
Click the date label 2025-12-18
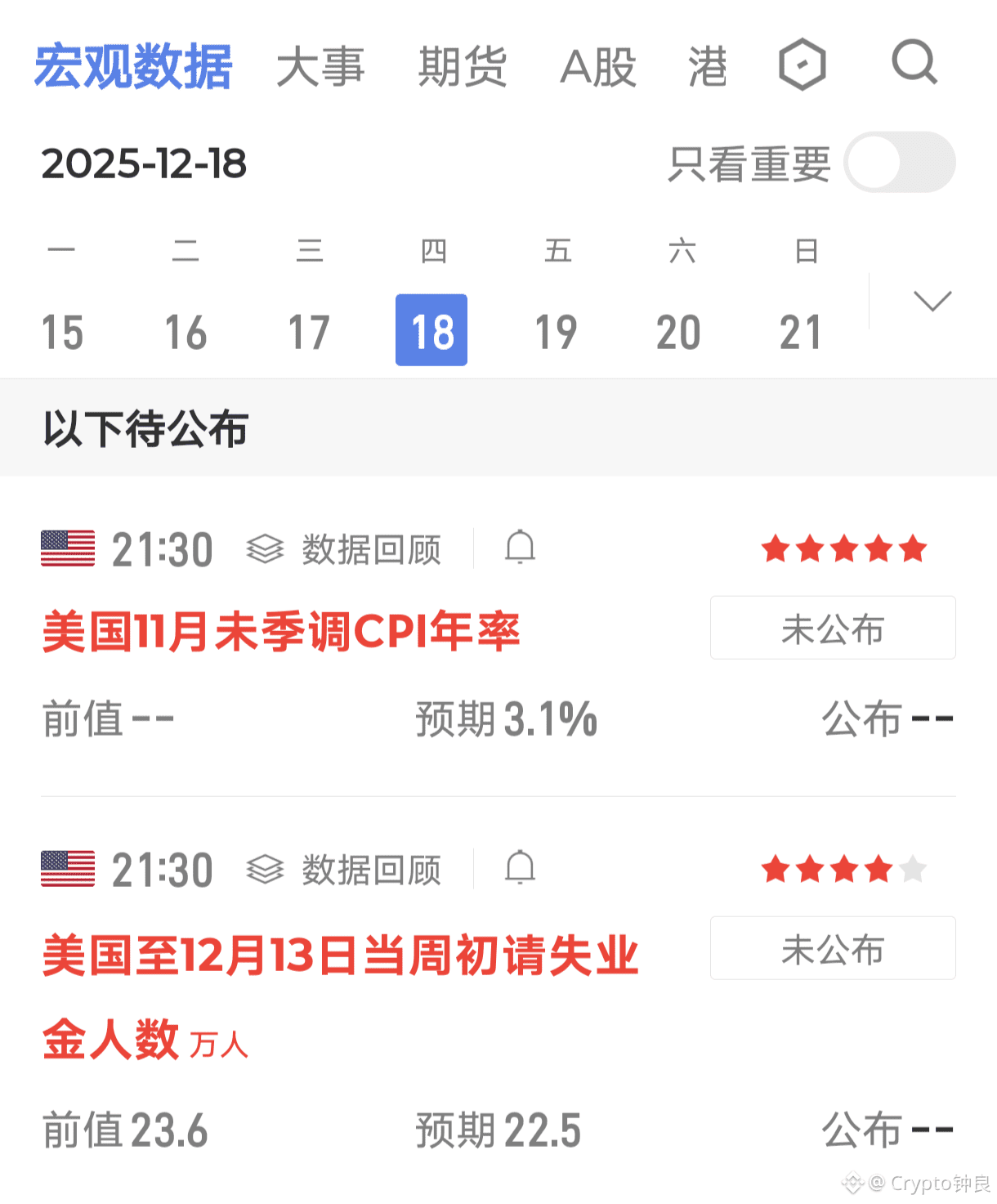click(145, 163)
